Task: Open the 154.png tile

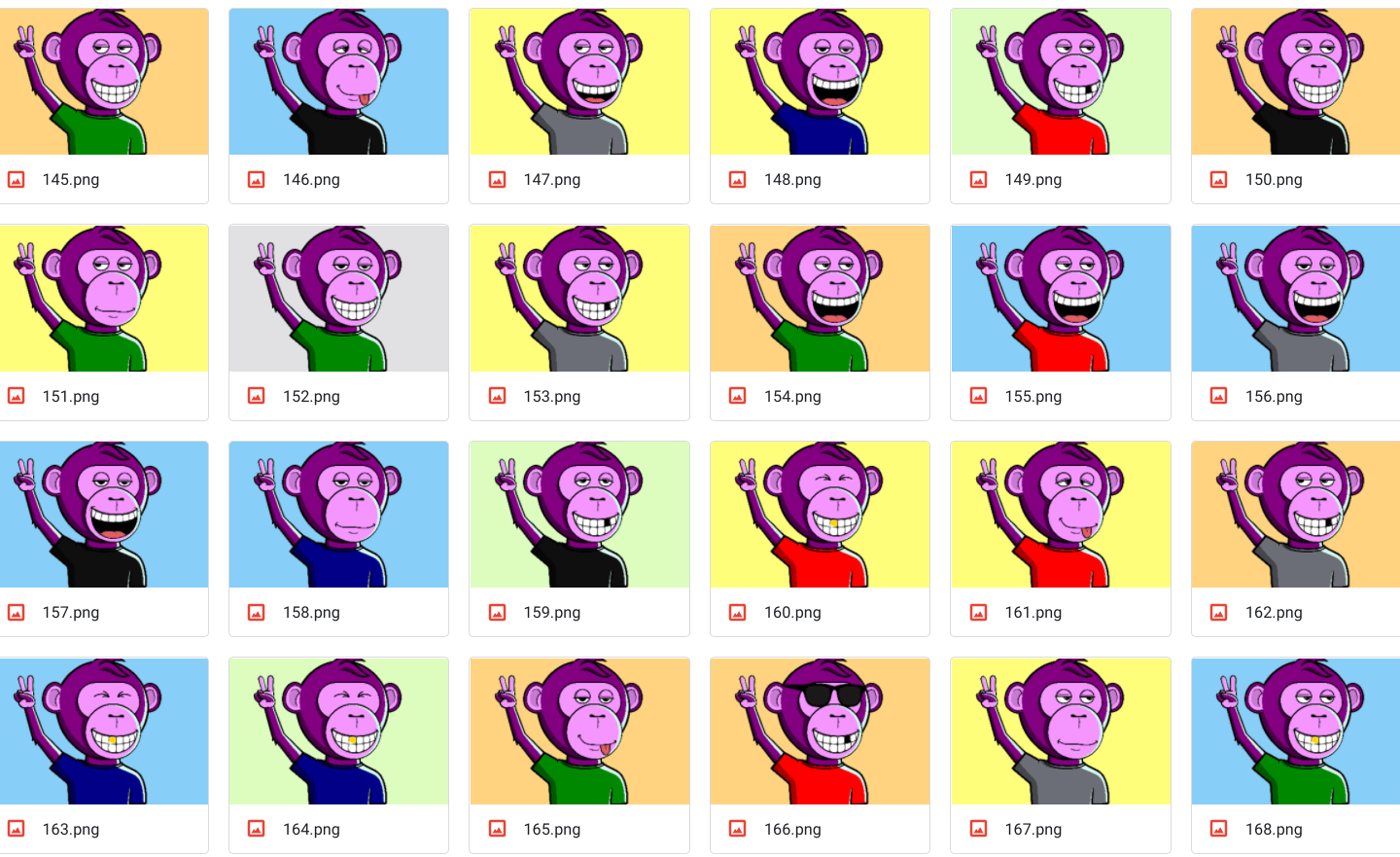Action: [820, 299]
